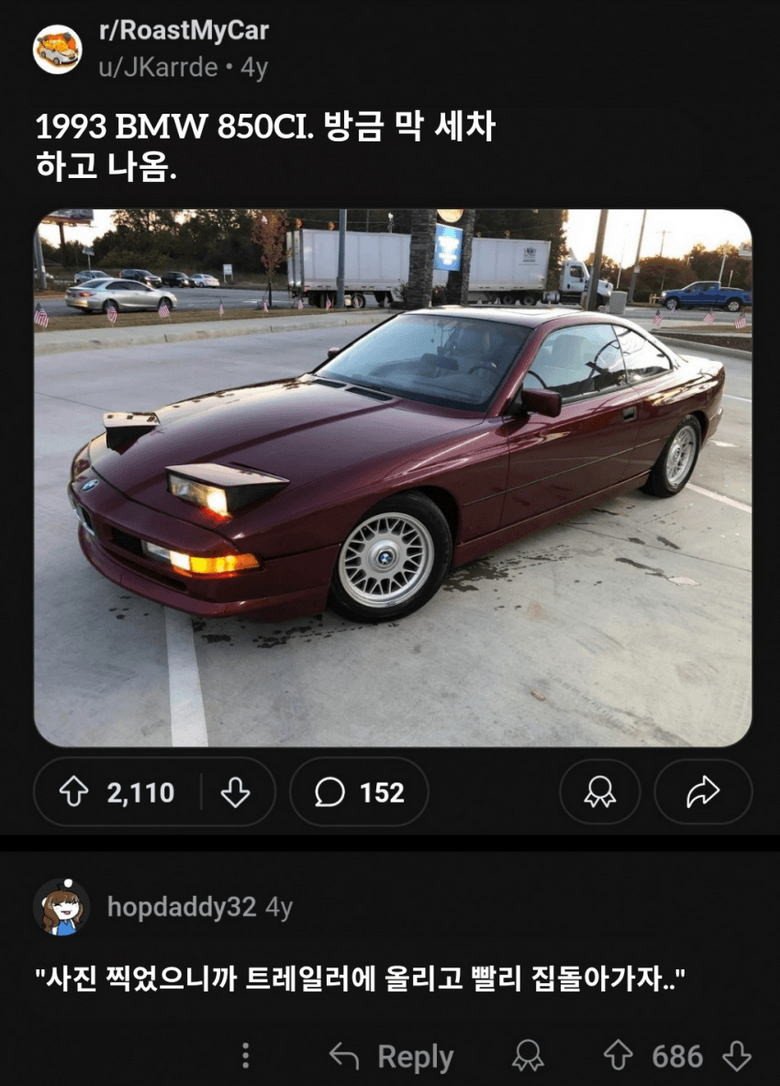
Task: Upvote hopdaddy32's comment
Action: pos(617,1056)
